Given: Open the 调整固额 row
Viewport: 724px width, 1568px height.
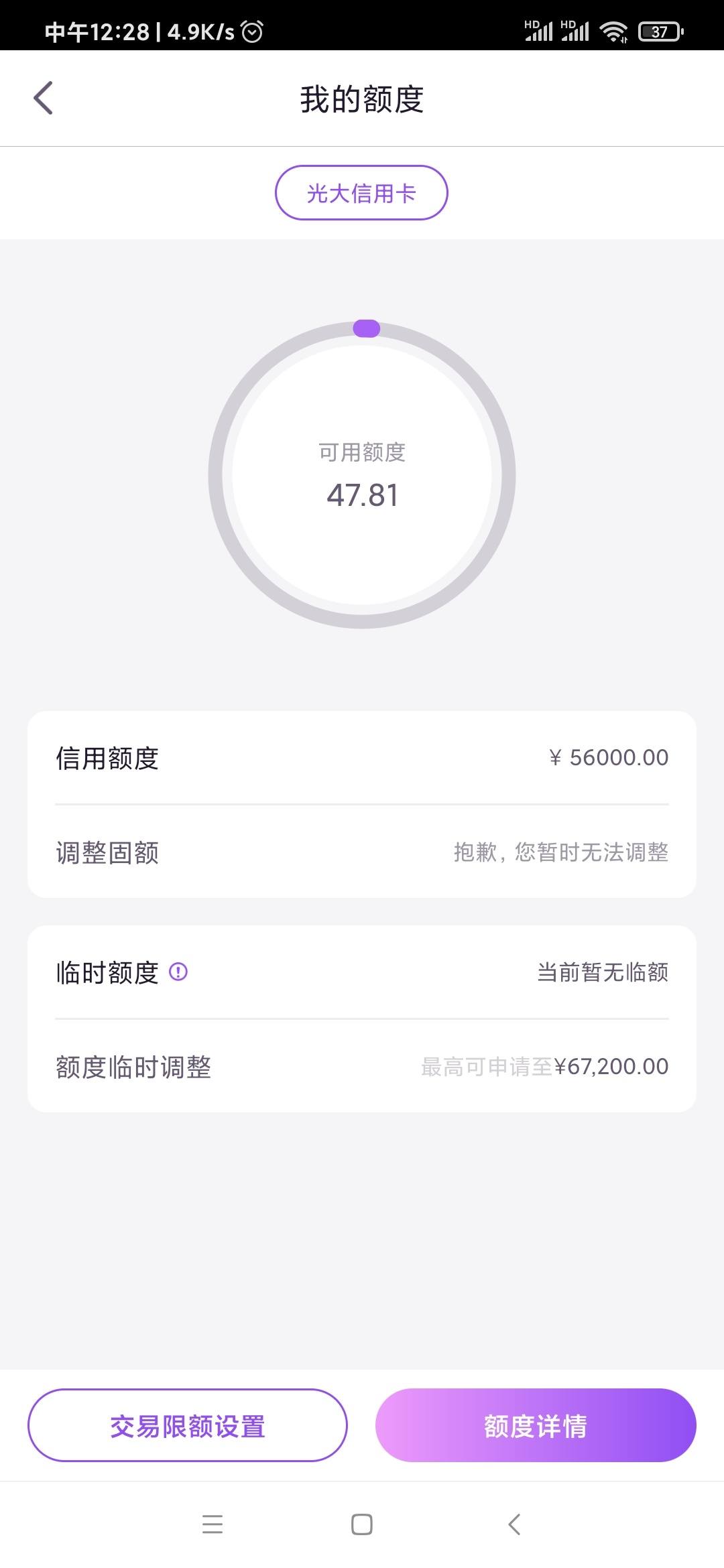Looking at the screenshot, I should click(362, 852).
